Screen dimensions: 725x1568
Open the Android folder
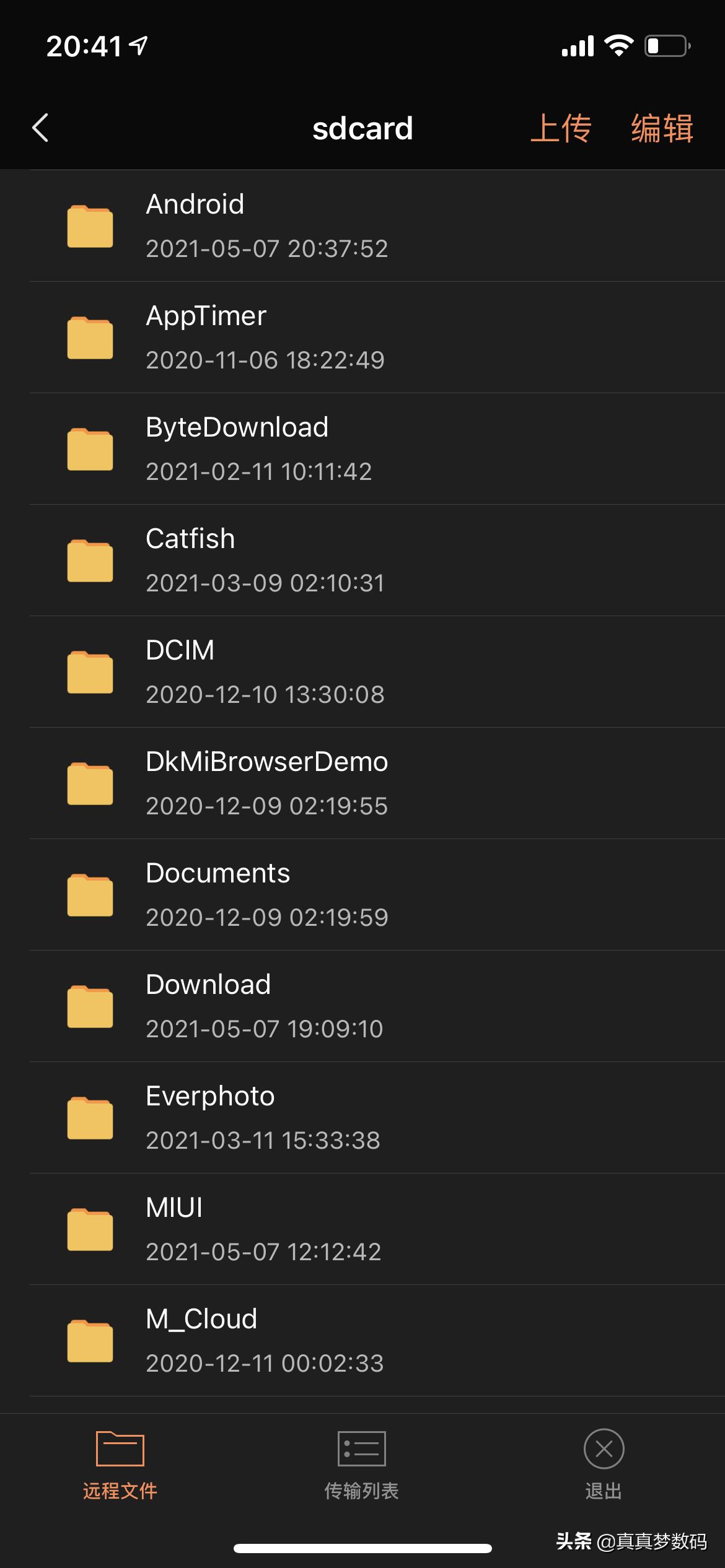point(362,226)
